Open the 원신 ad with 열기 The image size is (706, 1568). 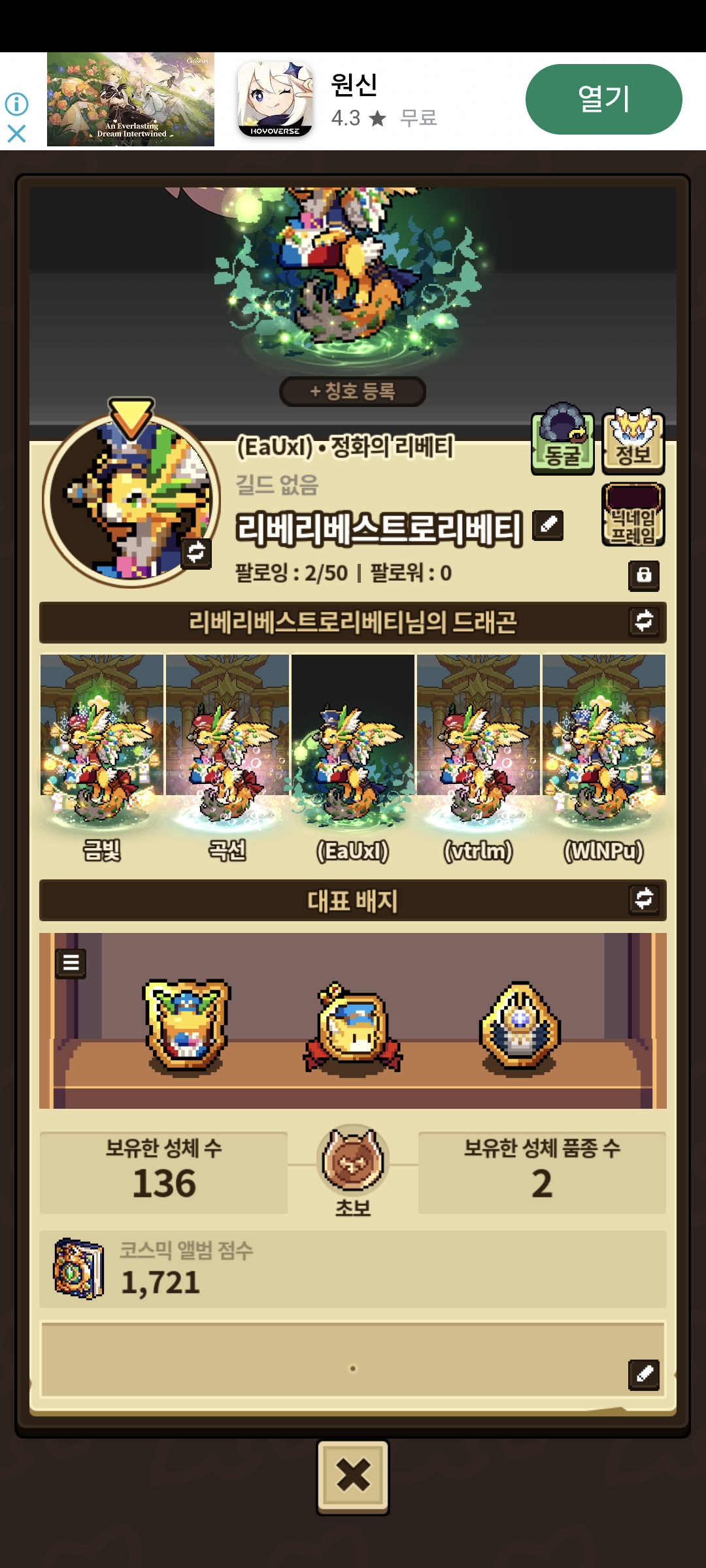[x=603, y=99]
